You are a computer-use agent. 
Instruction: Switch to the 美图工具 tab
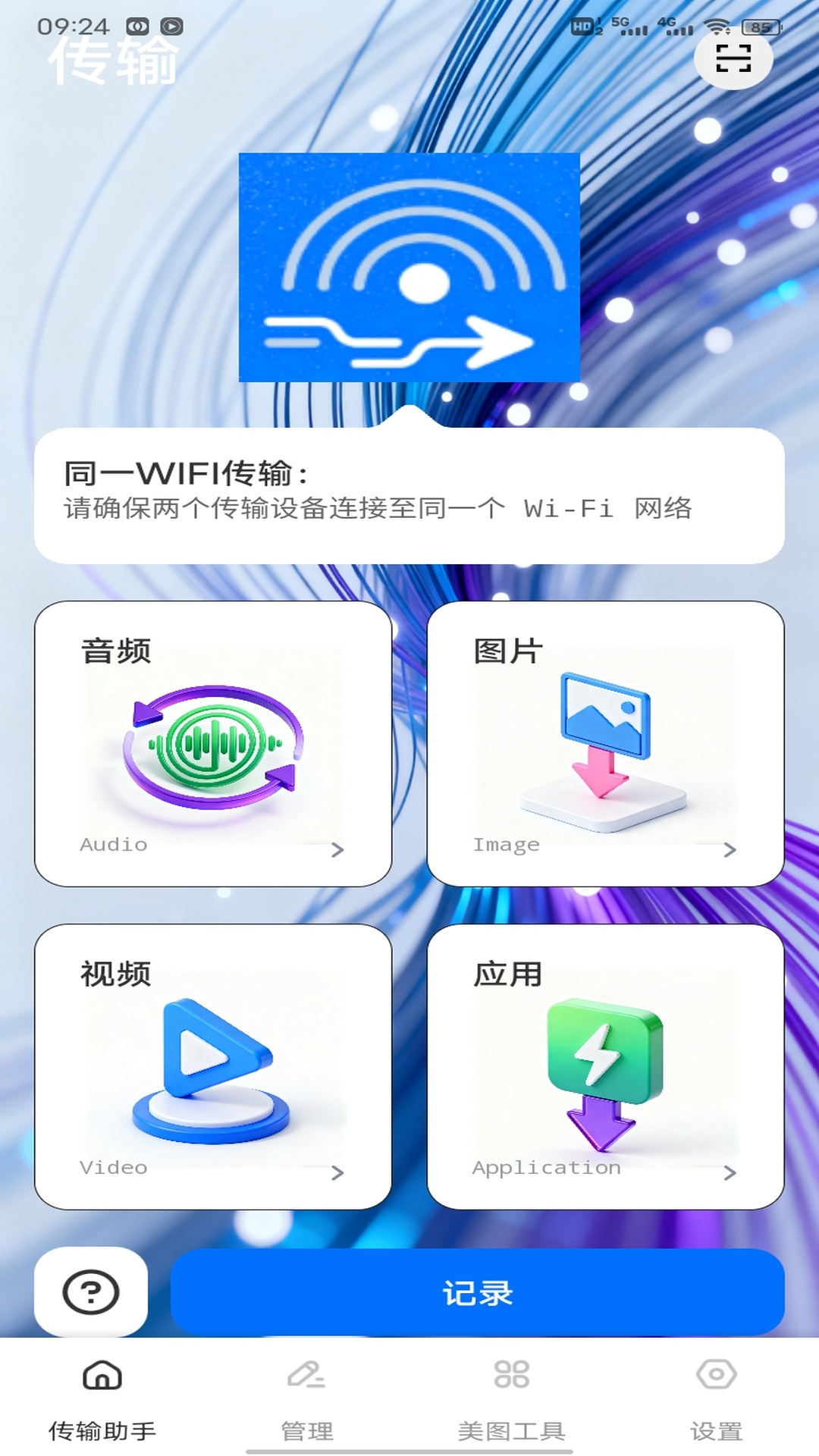point(512,1429)
